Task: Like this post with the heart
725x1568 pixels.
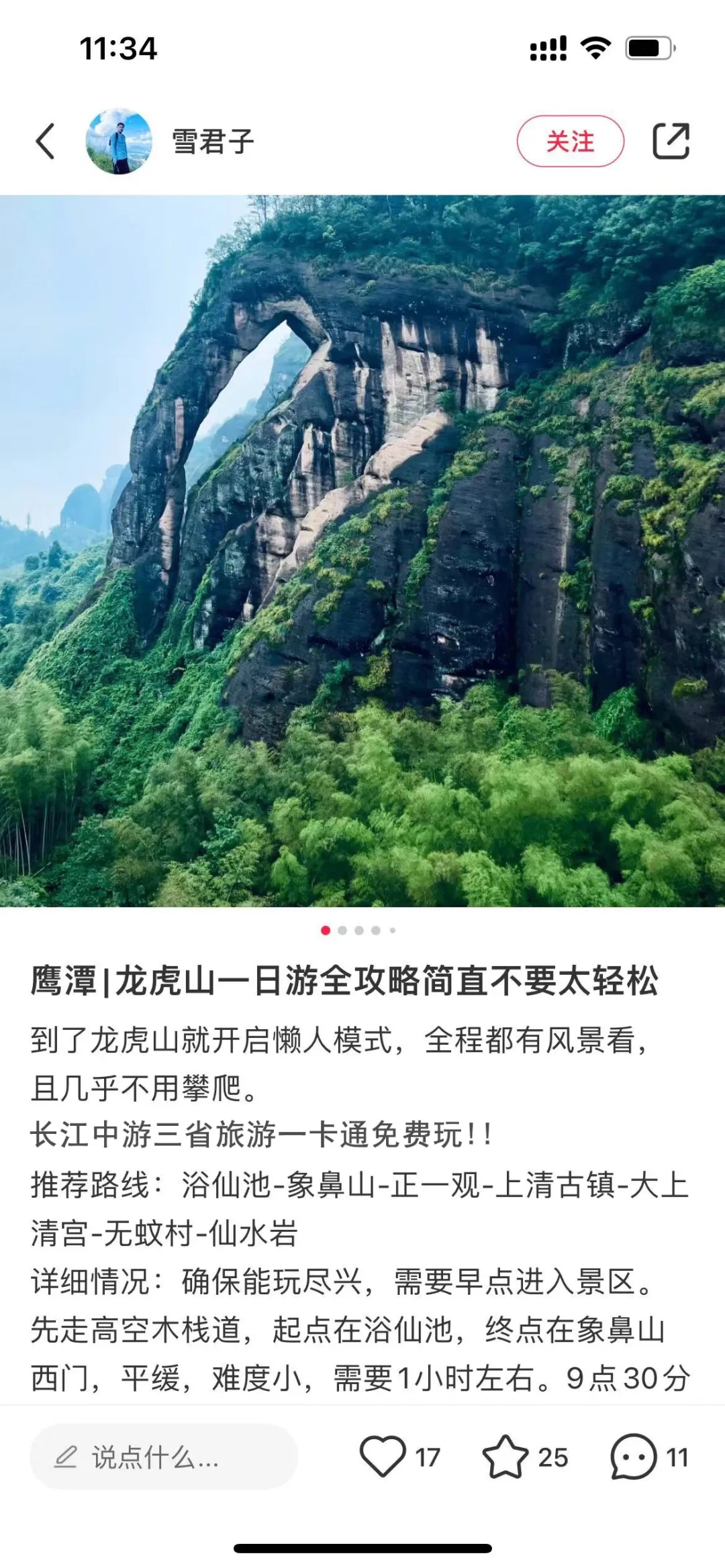Action: pyautogui.click(x=383, y=1456)
